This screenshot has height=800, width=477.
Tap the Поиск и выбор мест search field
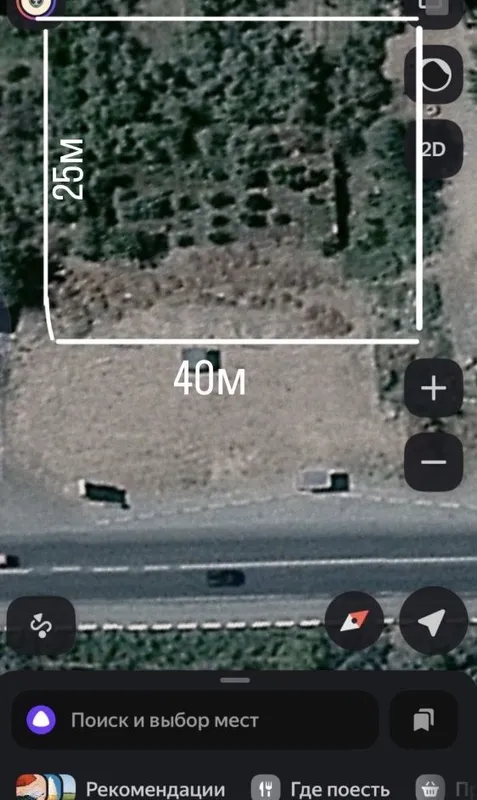pos(195,720)
